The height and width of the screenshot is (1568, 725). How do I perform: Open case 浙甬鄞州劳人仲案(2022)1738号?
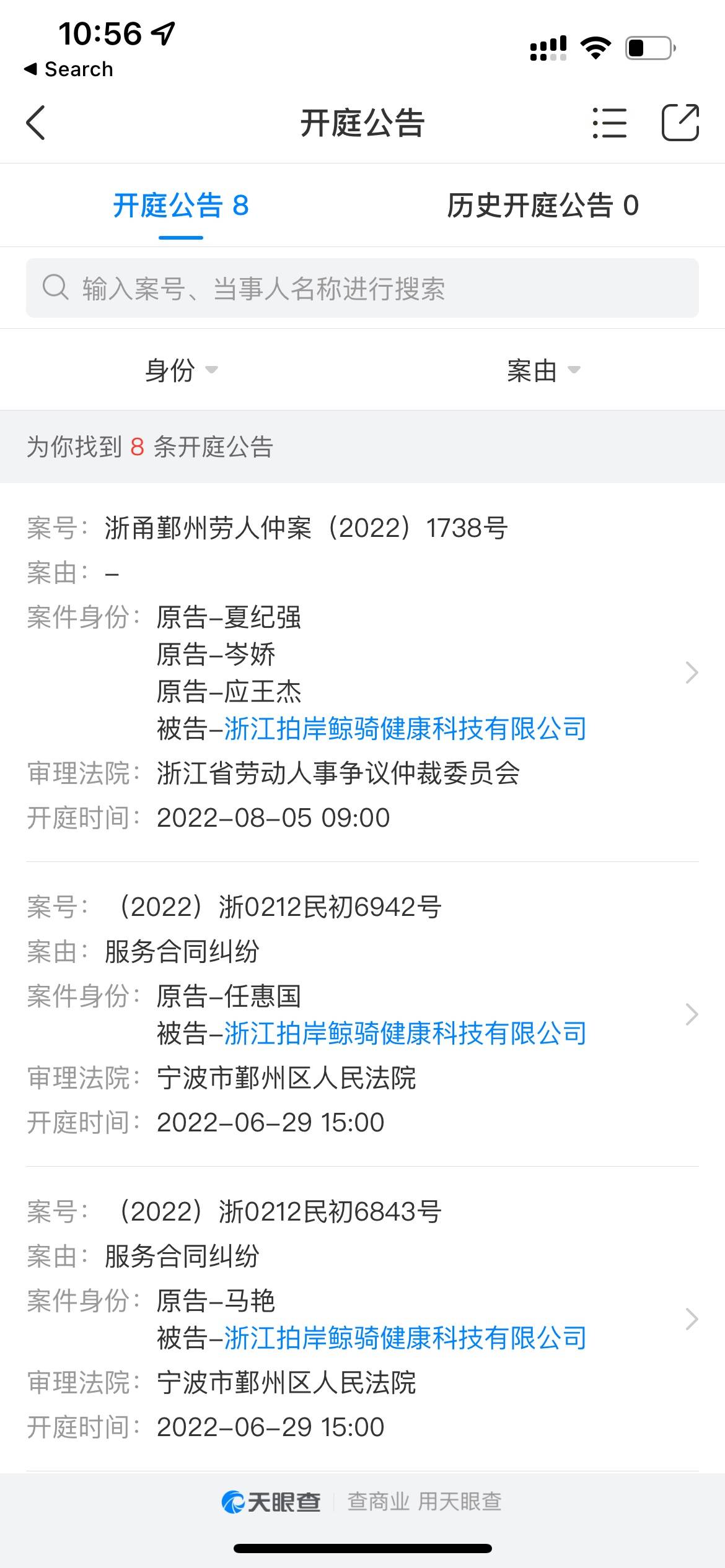pos(362,673)
